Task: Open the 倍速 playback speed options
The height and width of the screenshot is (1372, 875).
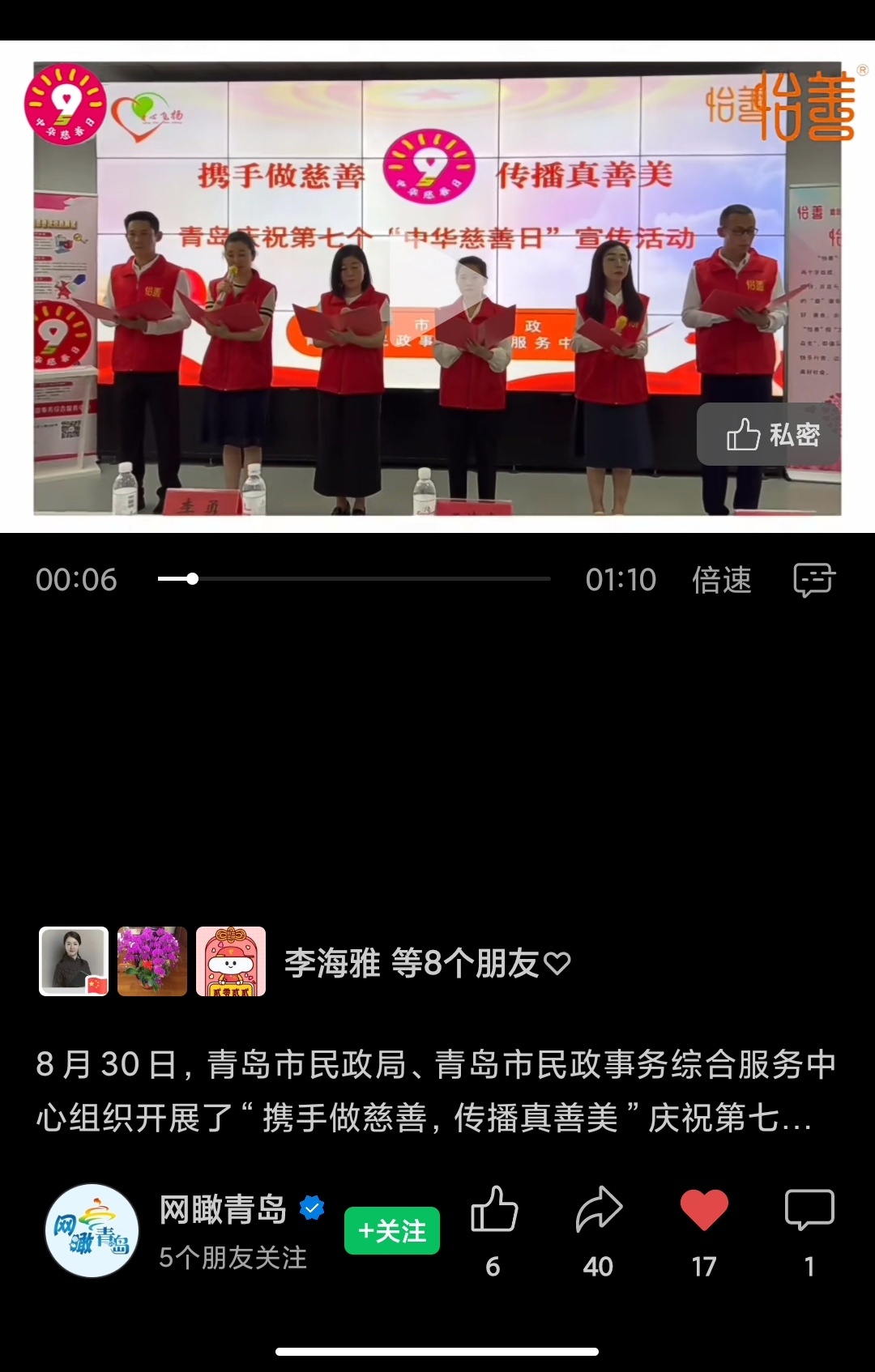Action: click(721, 580)
